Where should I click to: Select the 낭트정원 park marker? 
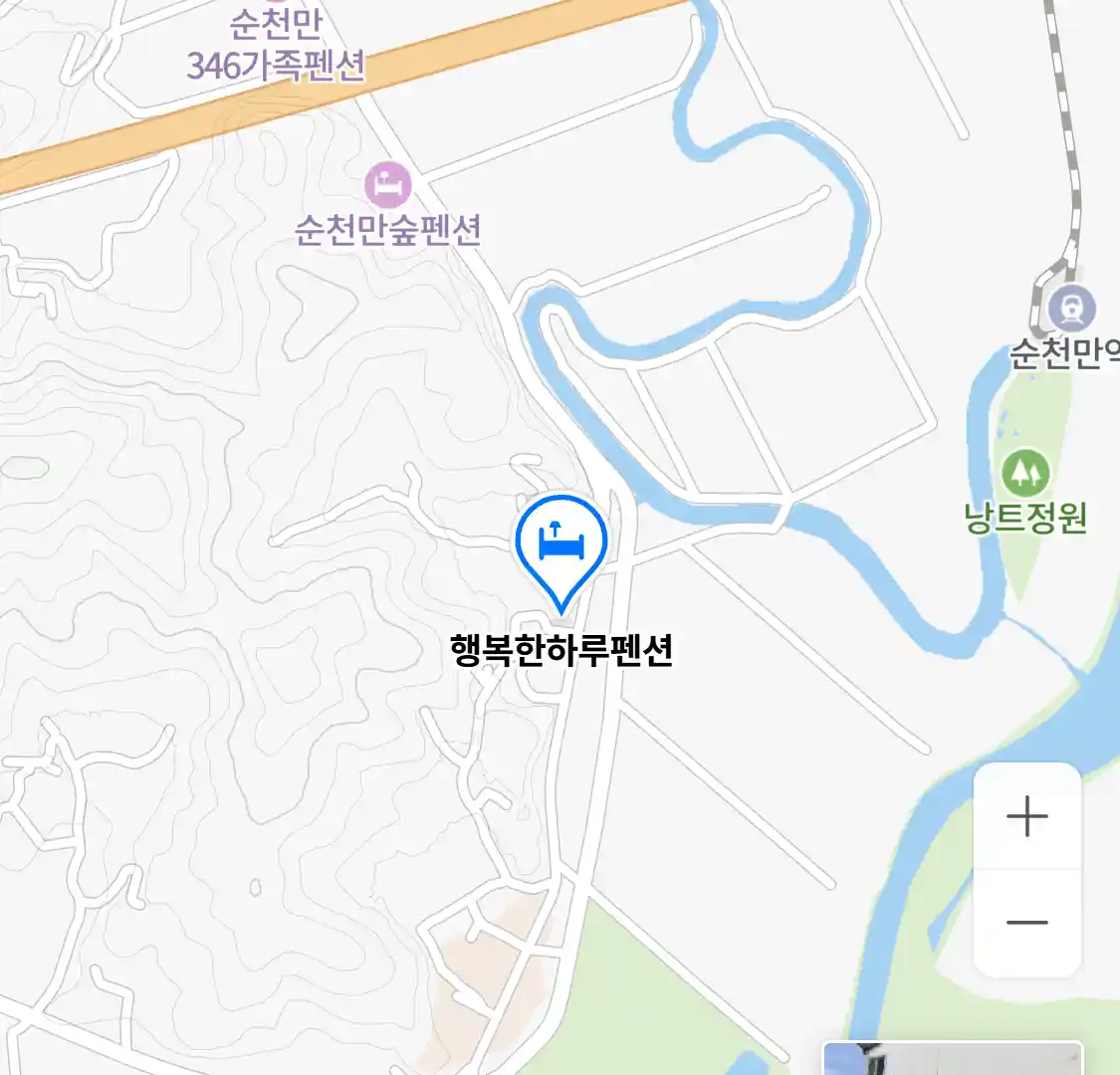click(x=1025, y=474)
